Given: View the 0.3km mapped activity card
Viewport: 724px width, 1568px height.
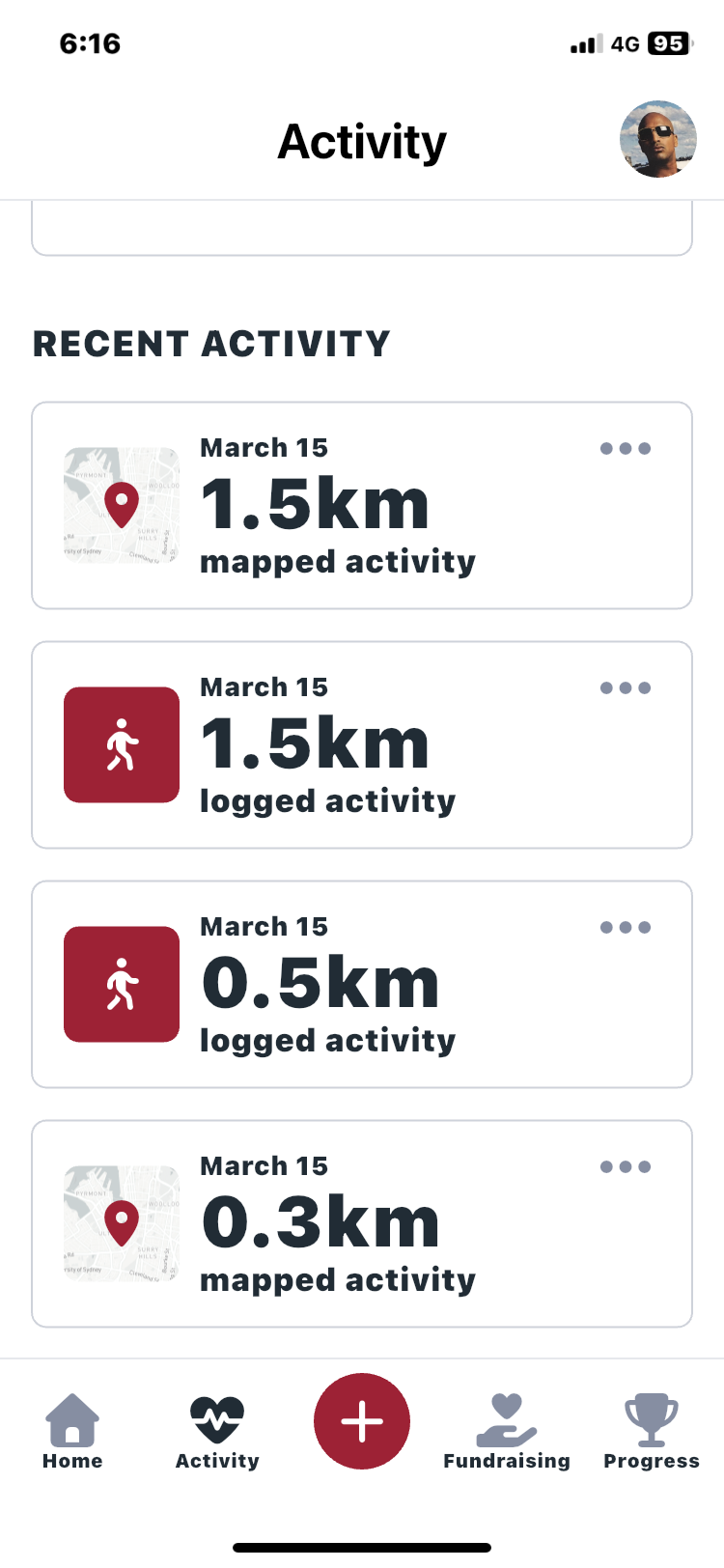Looking at the screenshot, I should (361, 1224).
